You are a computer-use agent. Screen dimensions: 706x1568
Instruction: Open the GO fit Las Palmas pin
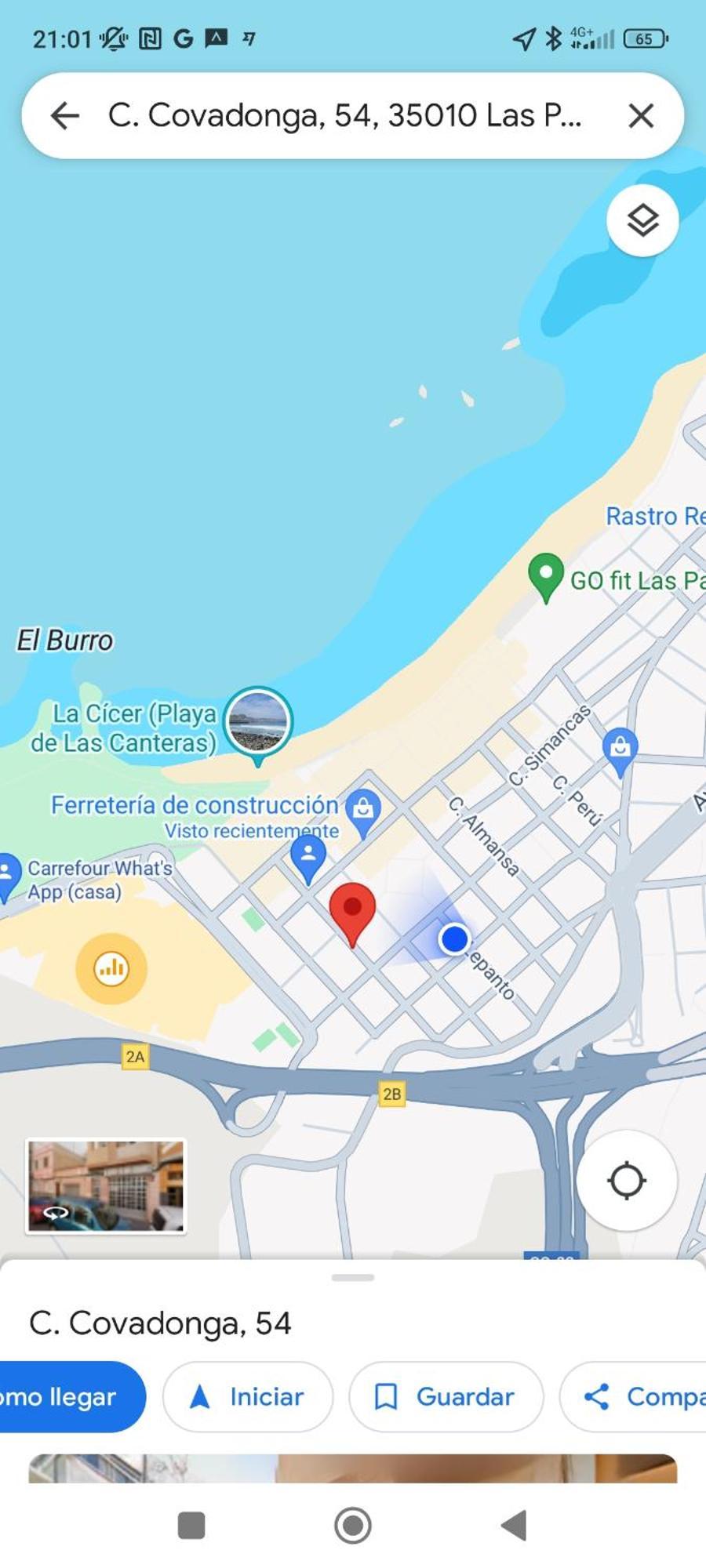point(546,576)
